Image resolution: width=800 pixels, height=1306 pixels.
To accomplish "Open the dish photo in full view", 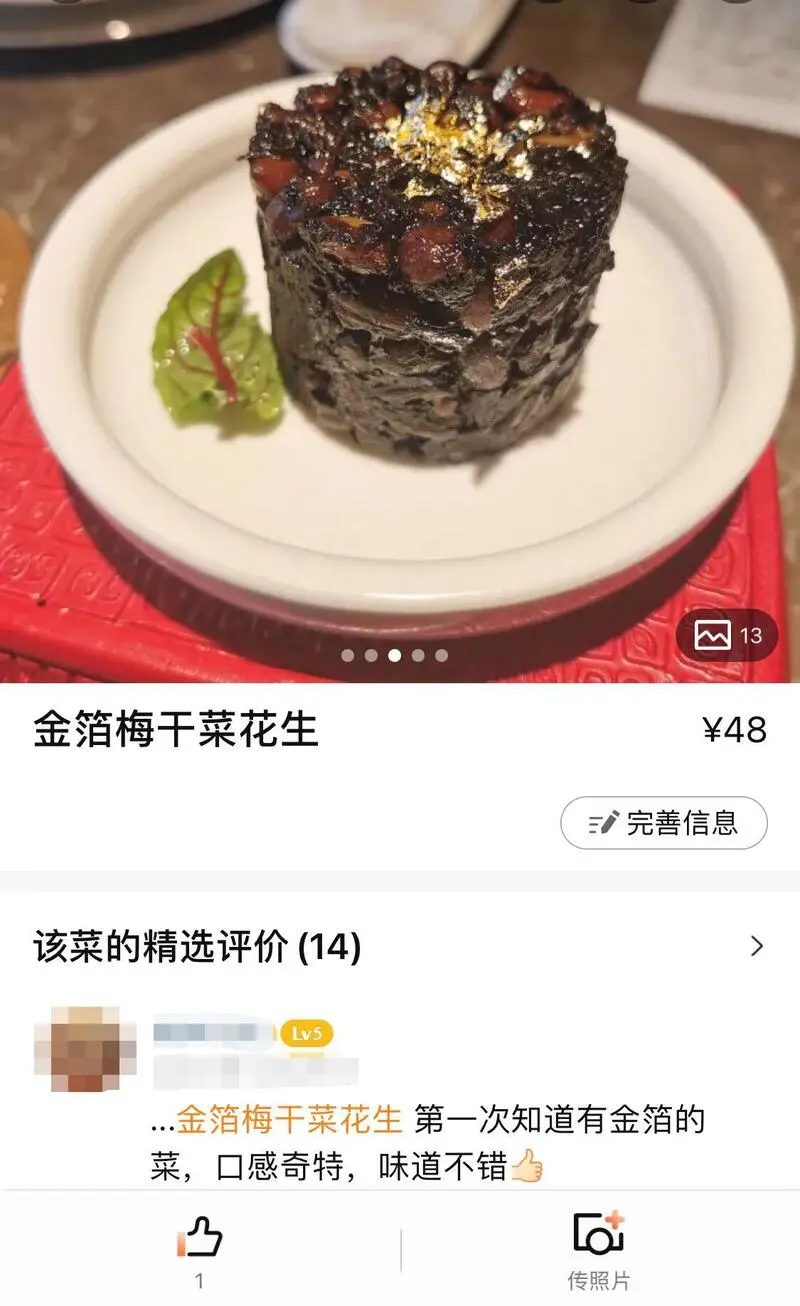I will pyautogui.click(x=400, y=340).
